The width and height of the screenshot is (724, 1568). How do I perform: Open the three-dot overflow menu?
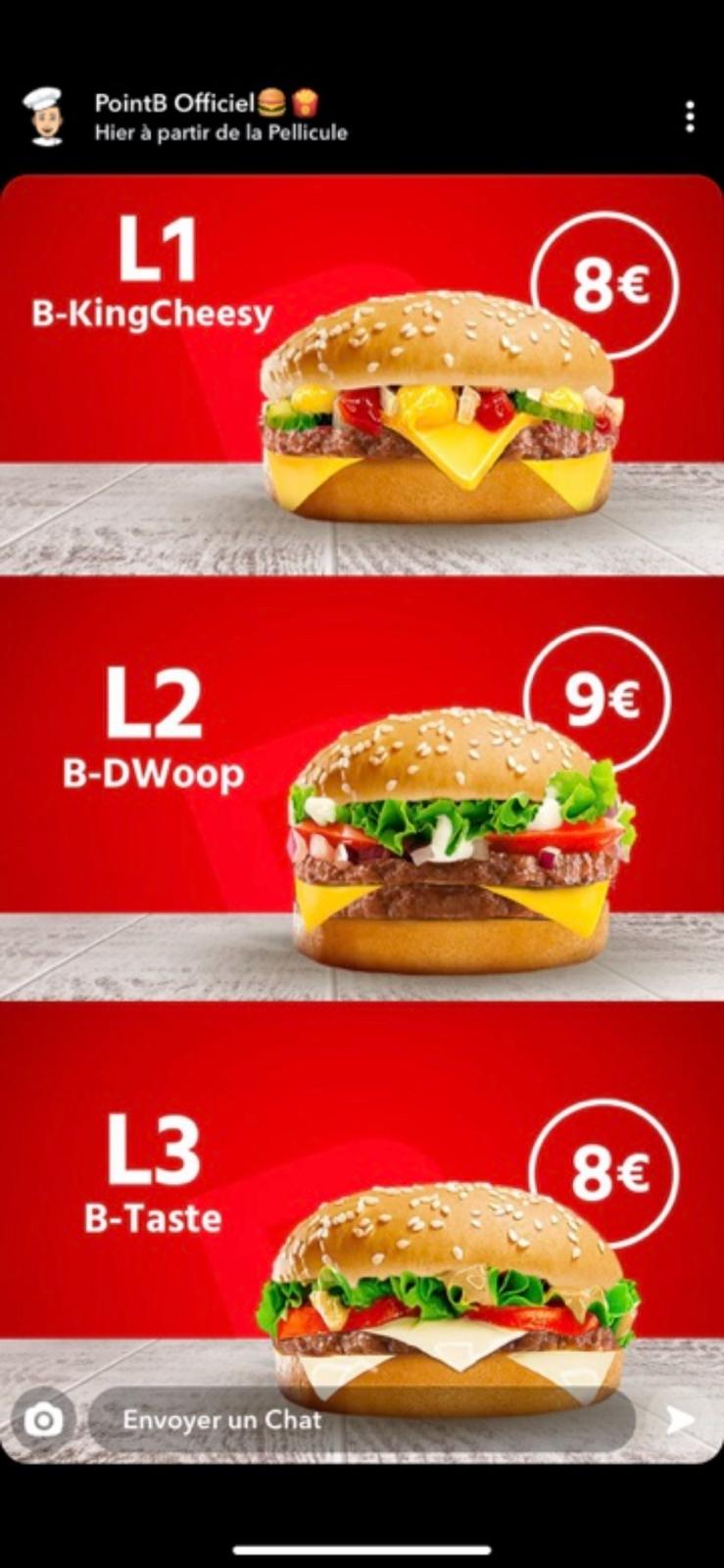(690, 117)
